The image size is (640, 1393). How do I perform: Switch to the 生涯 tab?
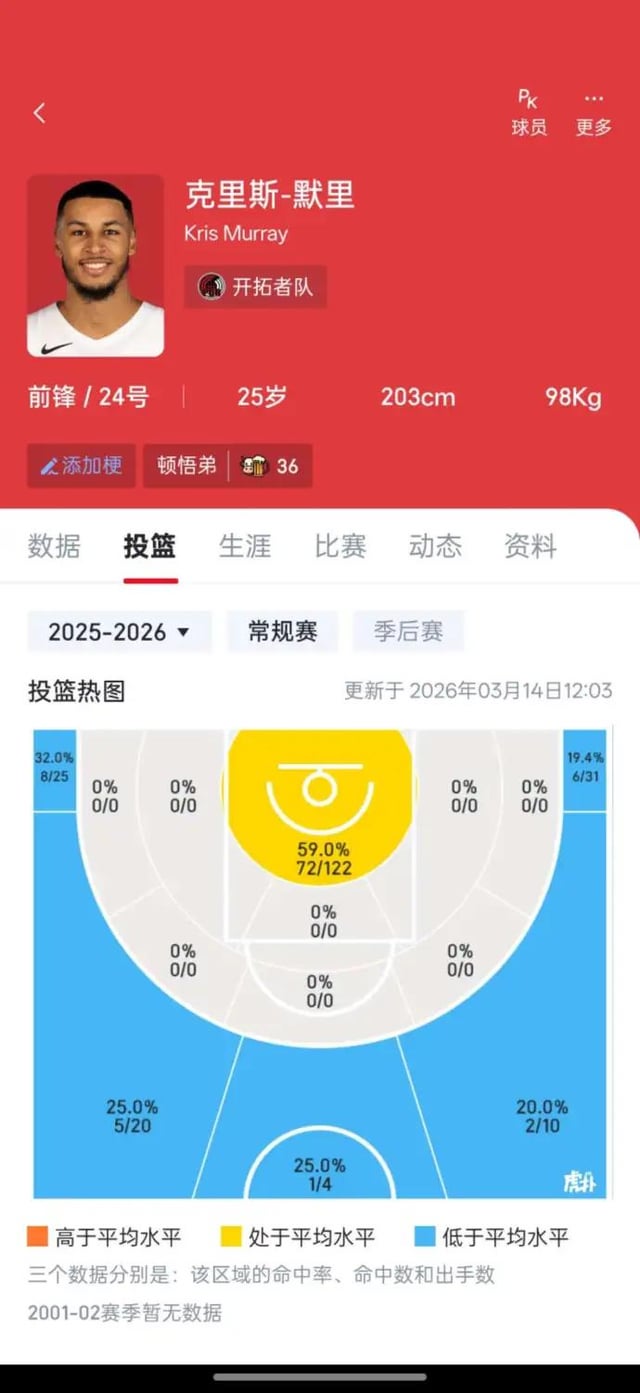tap(245, 546)
